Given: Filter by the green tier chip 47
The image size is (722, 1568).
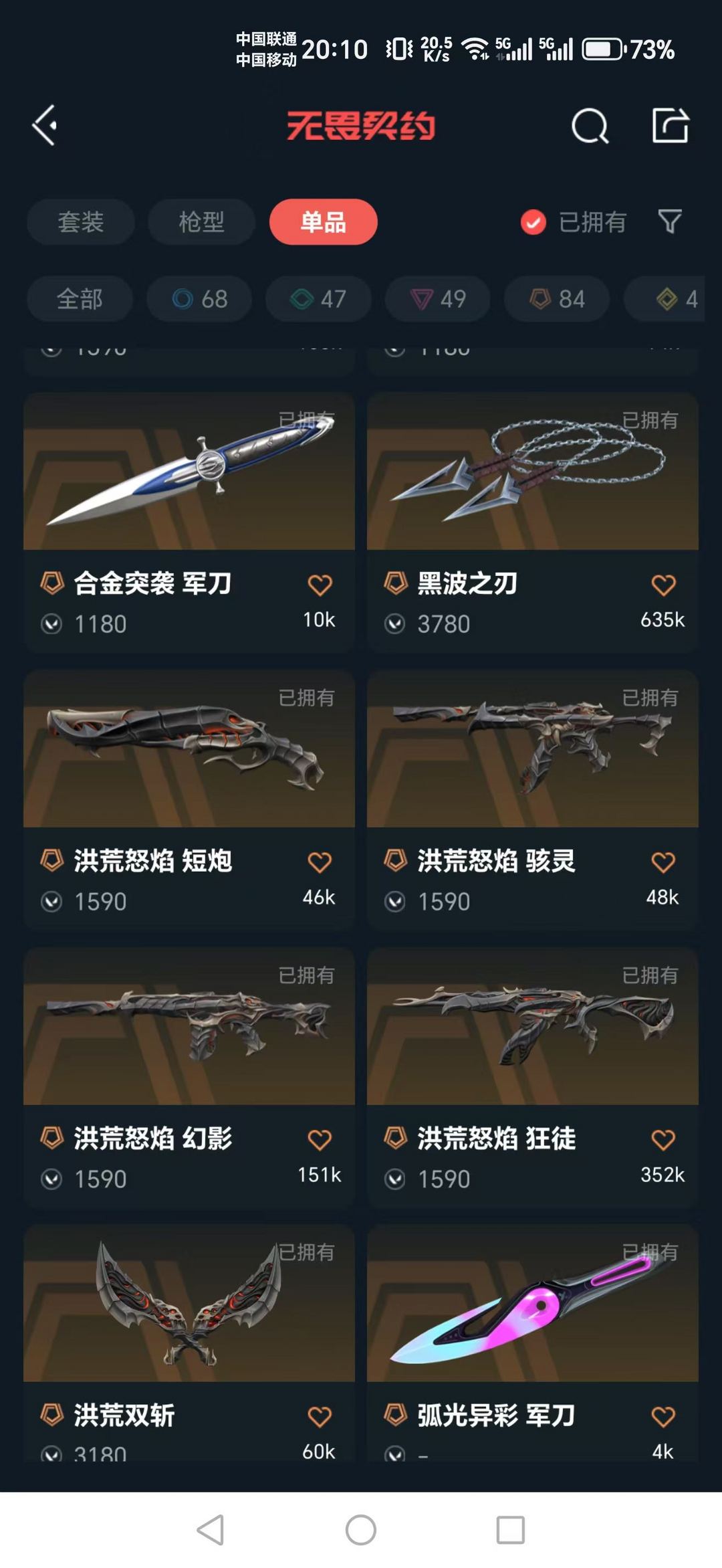Looking at the screenshot, I should pos(318,298).
